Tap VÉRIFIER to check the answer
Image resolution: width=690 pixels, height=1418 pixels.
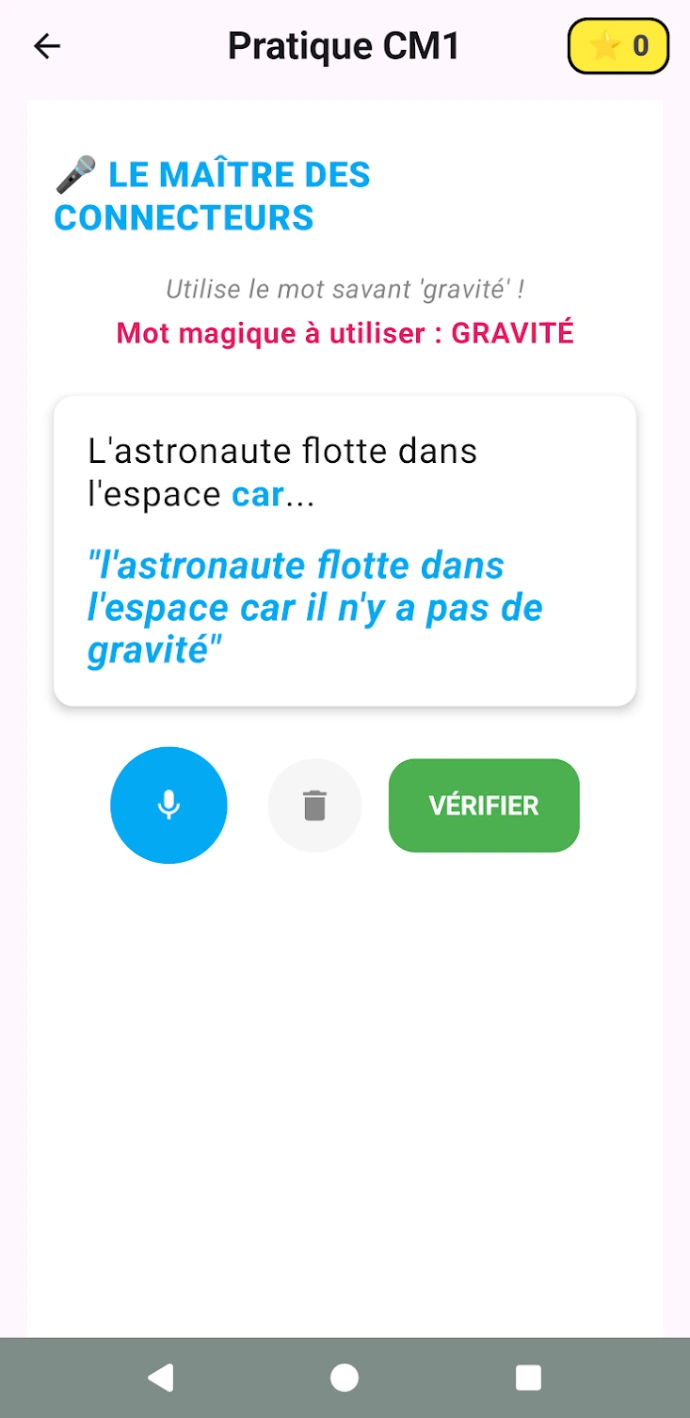pyautogui.click(x=484, y=805)
